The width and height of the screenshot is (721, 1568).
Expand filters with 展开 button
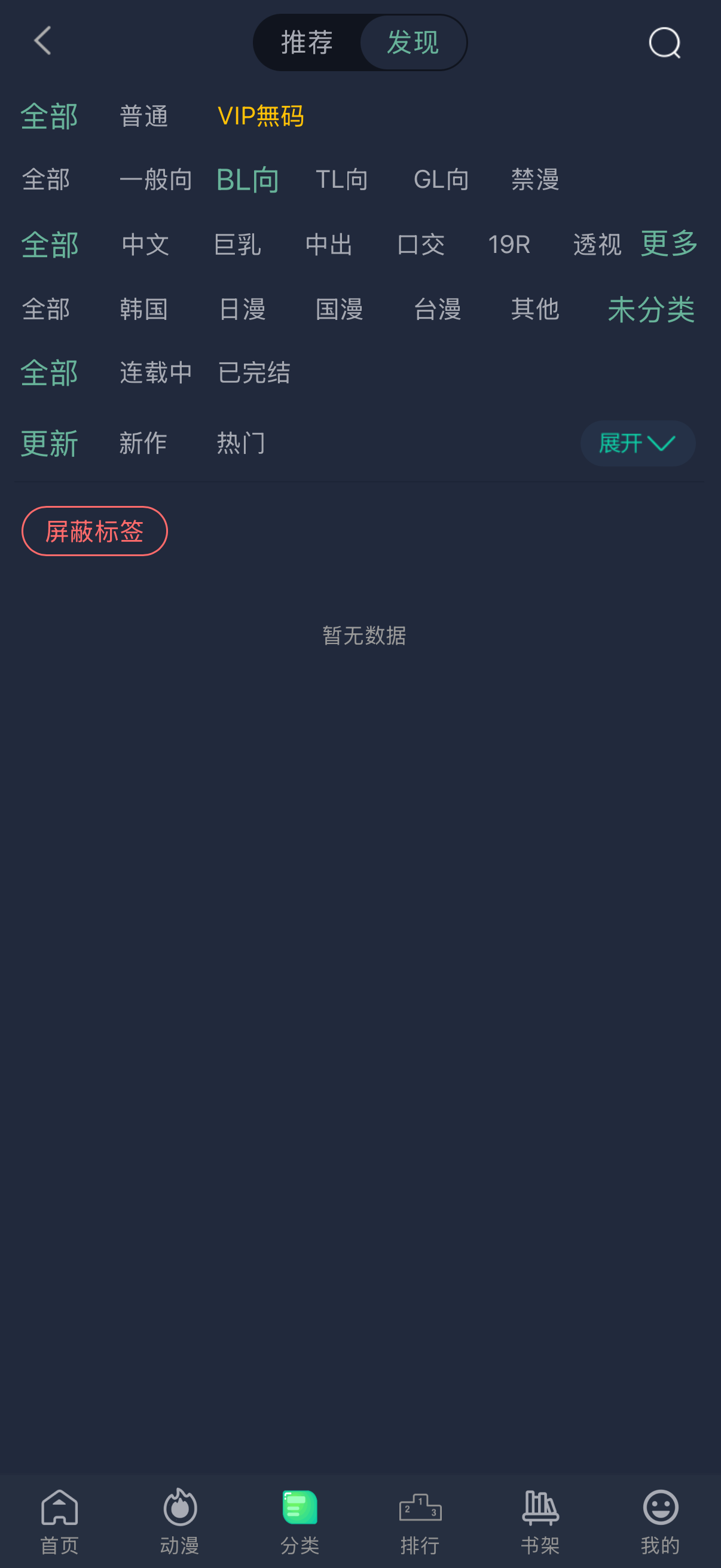coord(638,443)
